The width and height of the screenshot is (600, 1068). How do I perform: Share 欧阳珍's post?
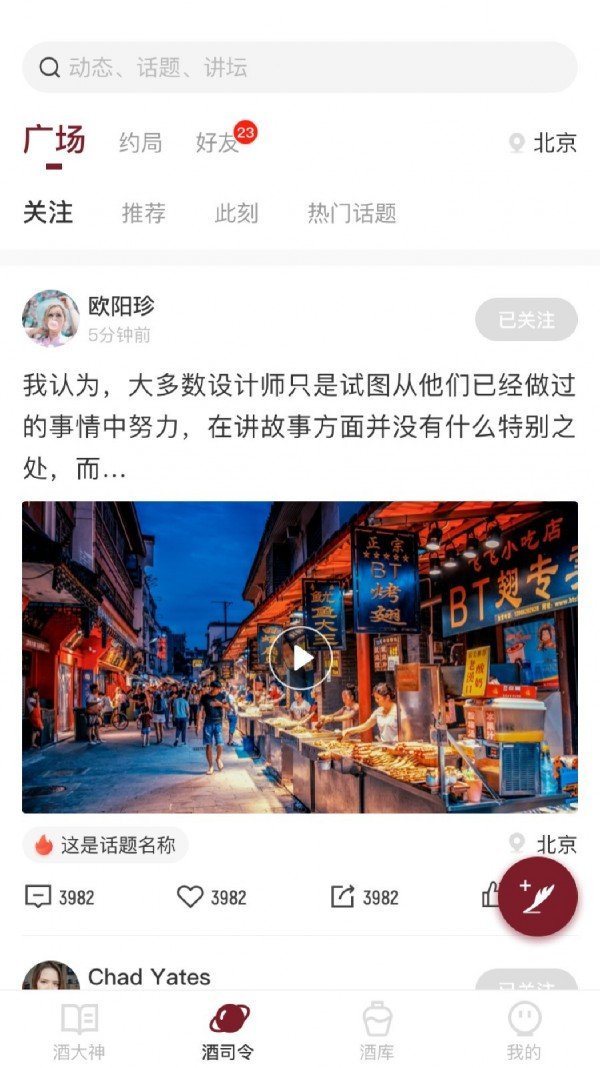364,897
